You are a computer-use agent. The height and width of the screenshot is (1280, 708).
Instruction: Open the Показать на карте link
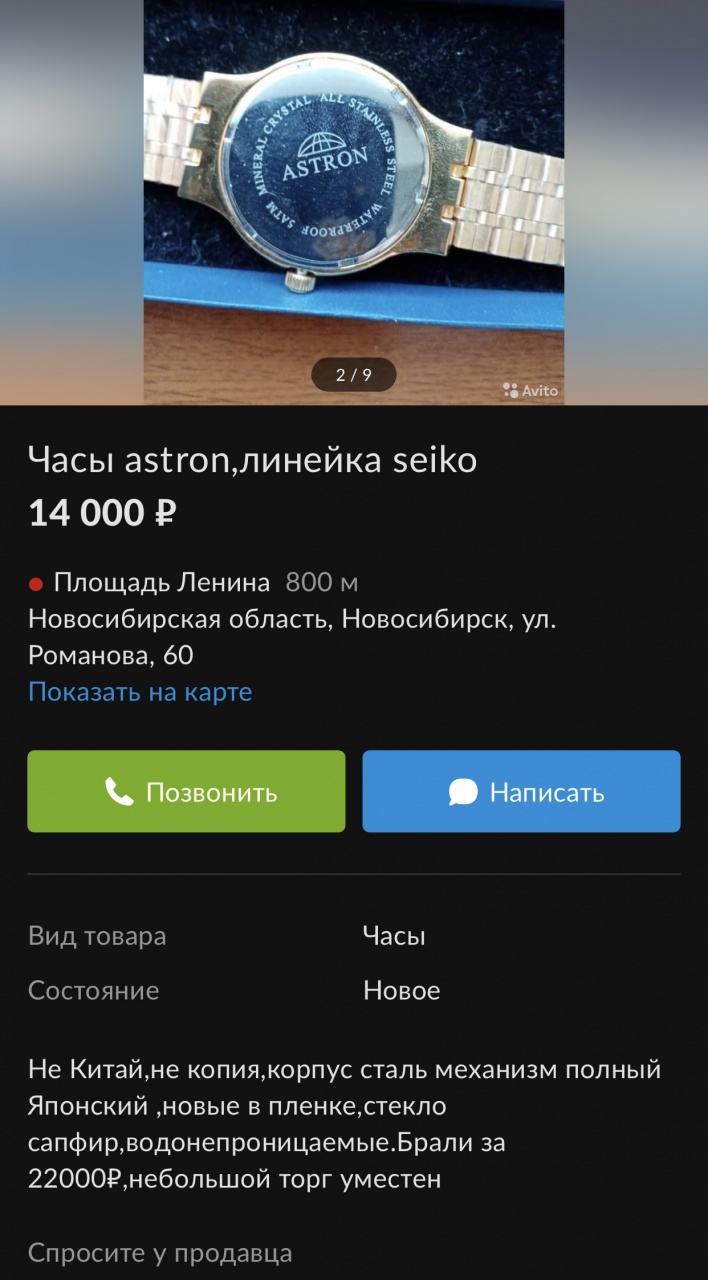point(140,692)
